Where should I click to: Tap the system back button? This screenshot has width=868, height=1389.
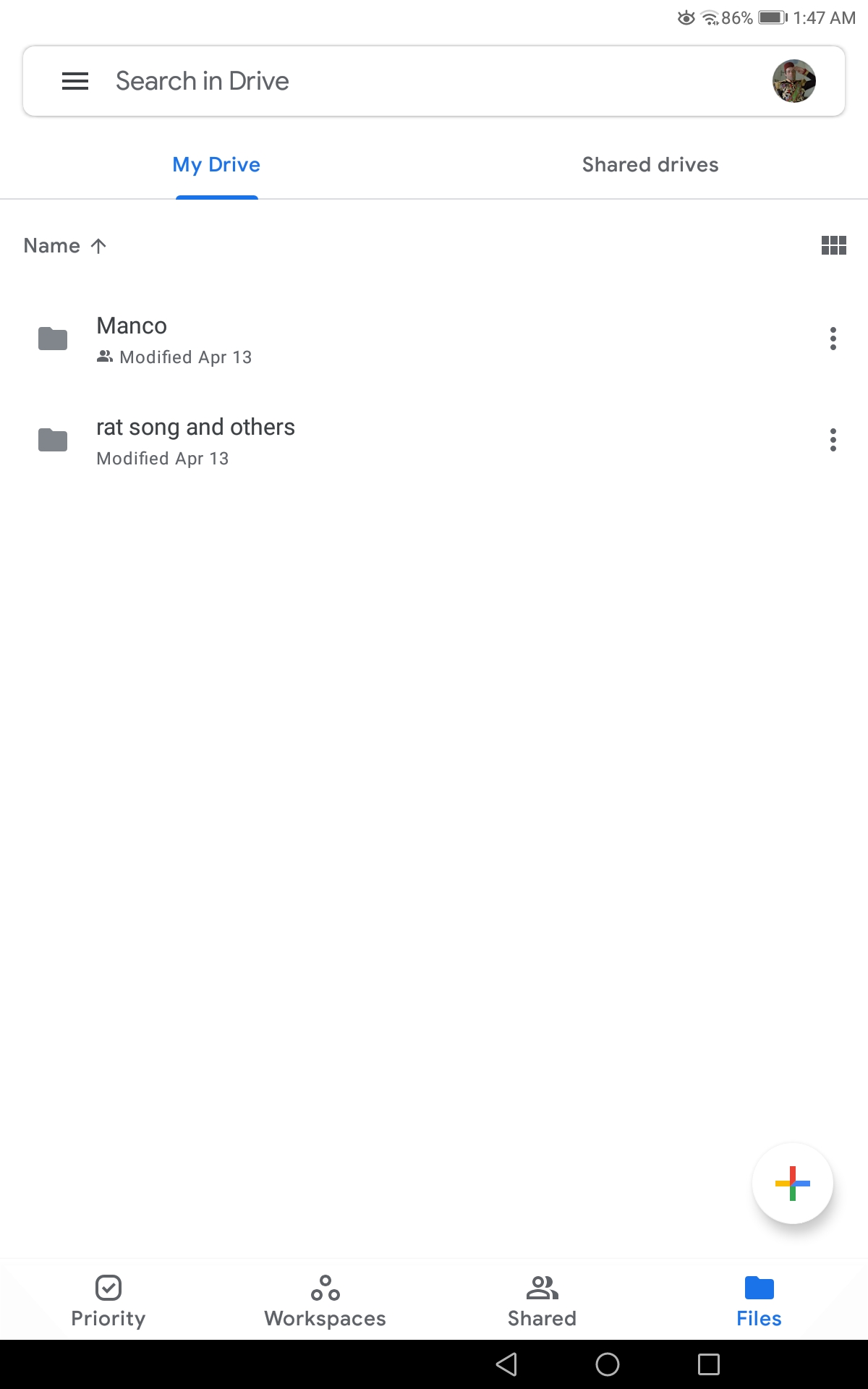[506, 1364]
